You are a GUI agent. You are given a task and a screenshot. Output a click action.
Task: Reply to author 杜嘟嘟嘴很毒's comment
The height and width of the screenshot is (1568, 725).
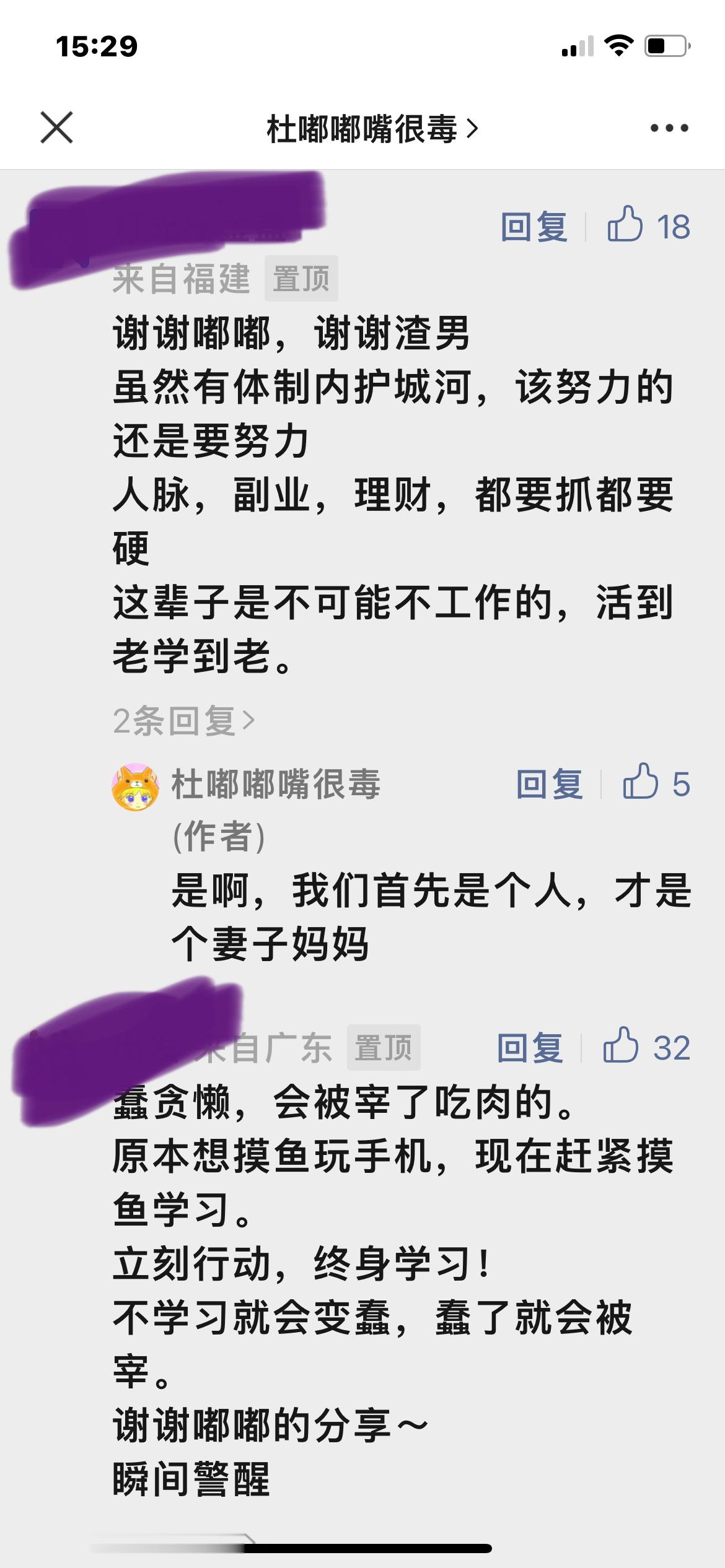pos(549,784)
